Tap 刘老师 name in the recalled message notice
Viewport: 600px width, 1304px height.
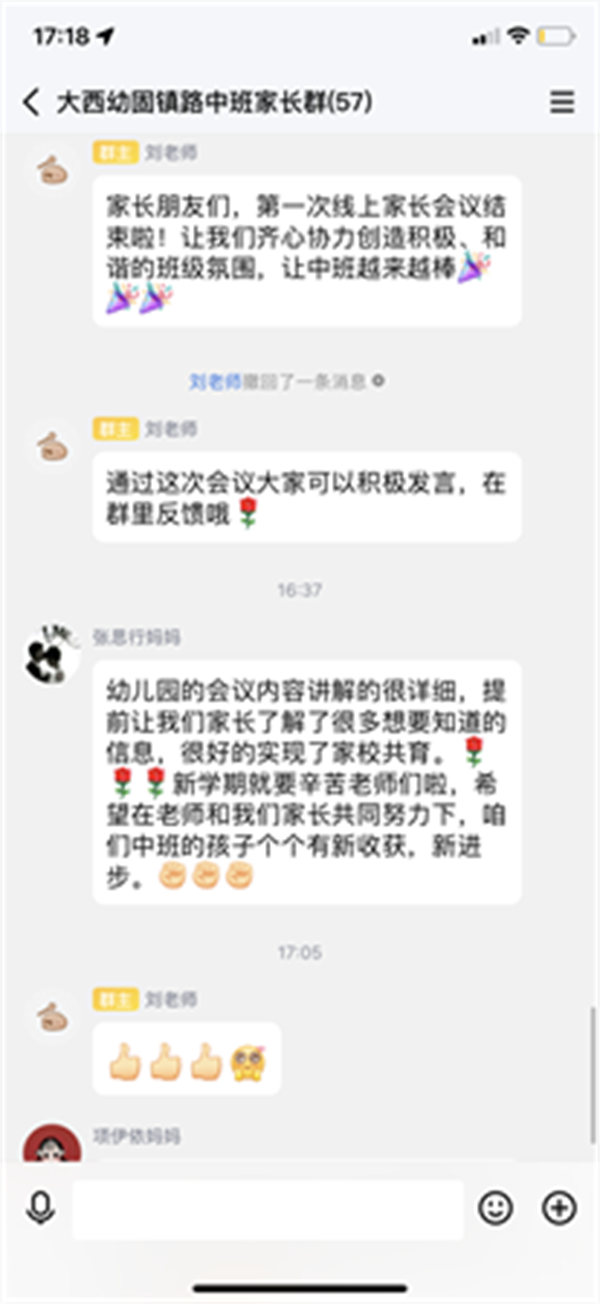(x=215, y=382)
